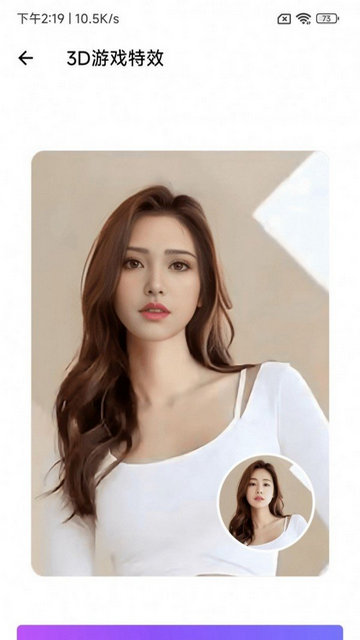Go back from the 3D游戏特效 screen
Image resolution: width=360 pixels, height=640 pixels.
[25, 58]
